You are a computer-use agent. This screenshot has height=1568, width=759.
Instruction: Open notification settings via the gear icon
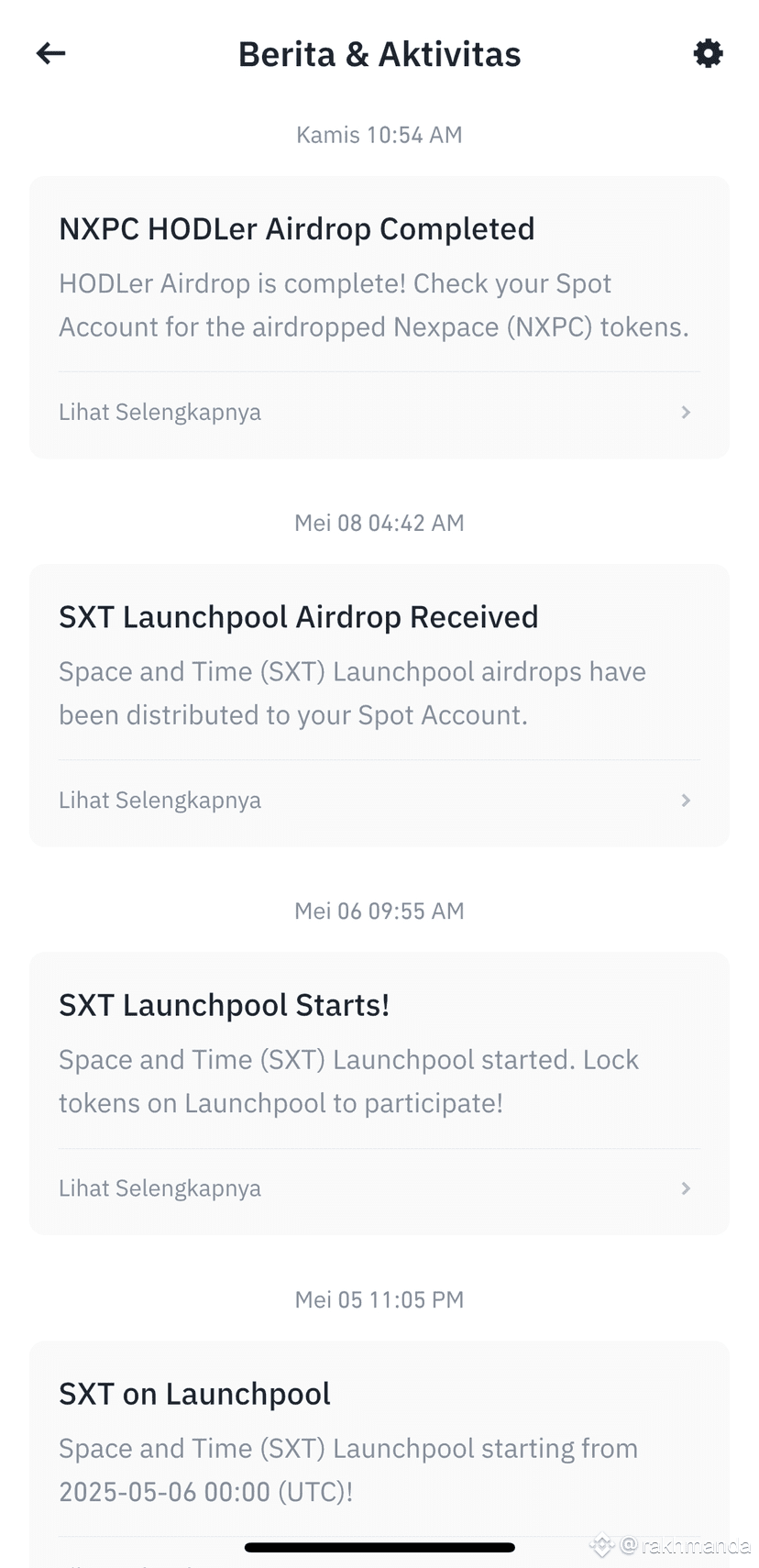[708, 54]
